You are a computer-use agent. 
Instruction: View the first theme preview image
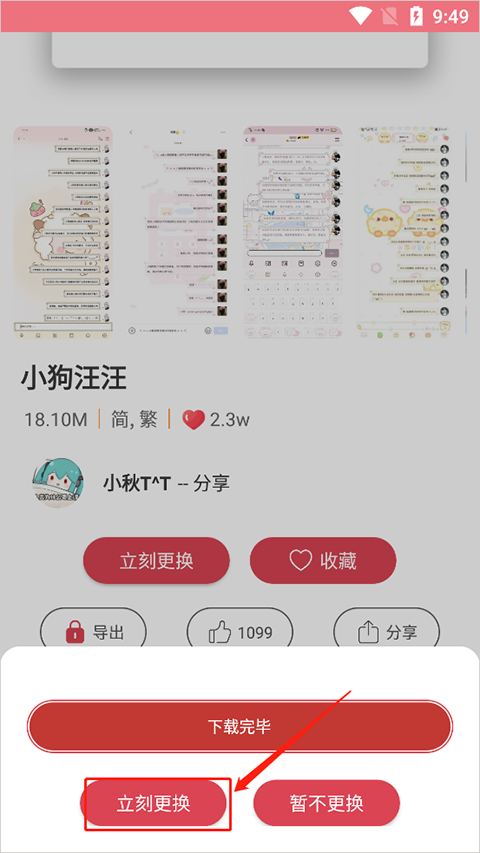click(x=63, y=233)
